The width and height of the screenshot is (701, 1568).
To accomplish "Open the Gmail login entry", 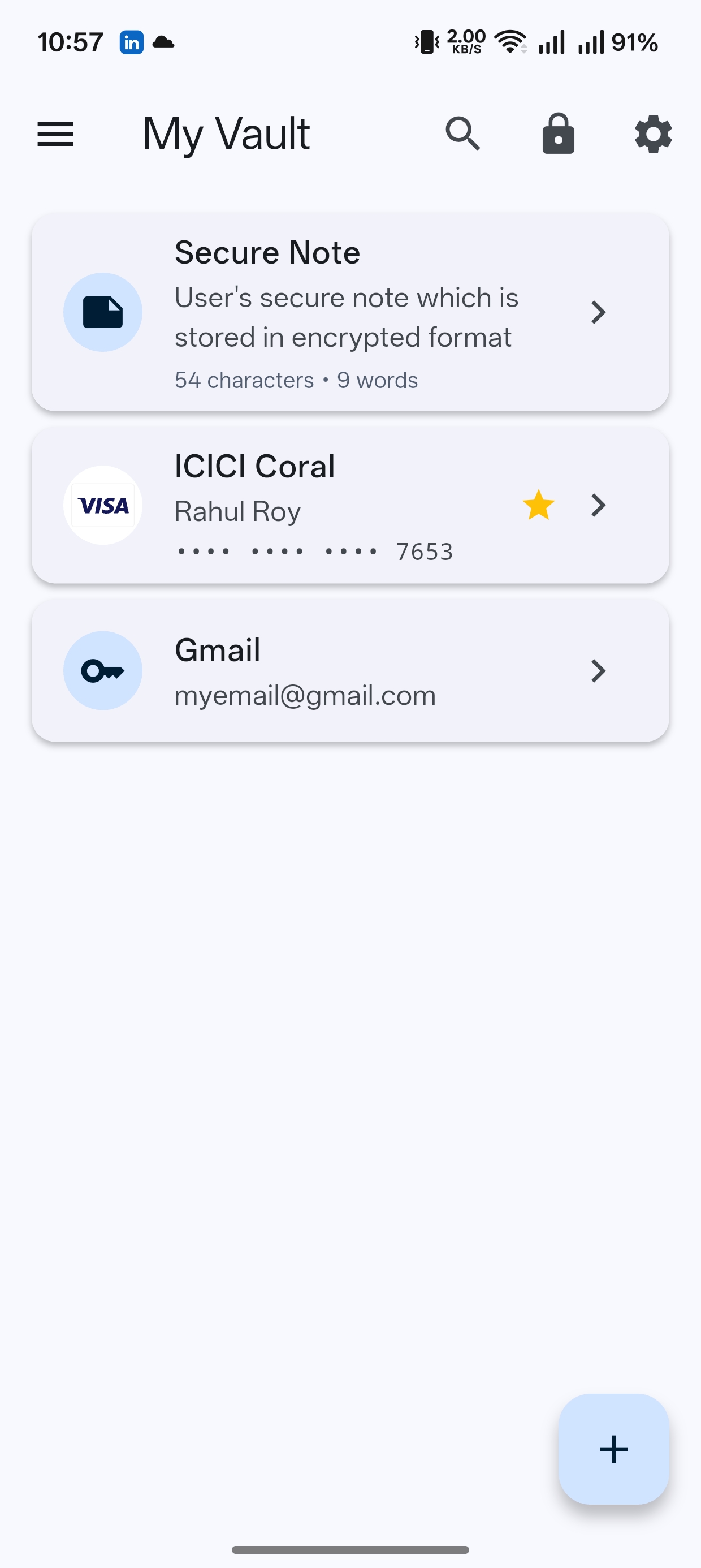I will click(350, 671).
